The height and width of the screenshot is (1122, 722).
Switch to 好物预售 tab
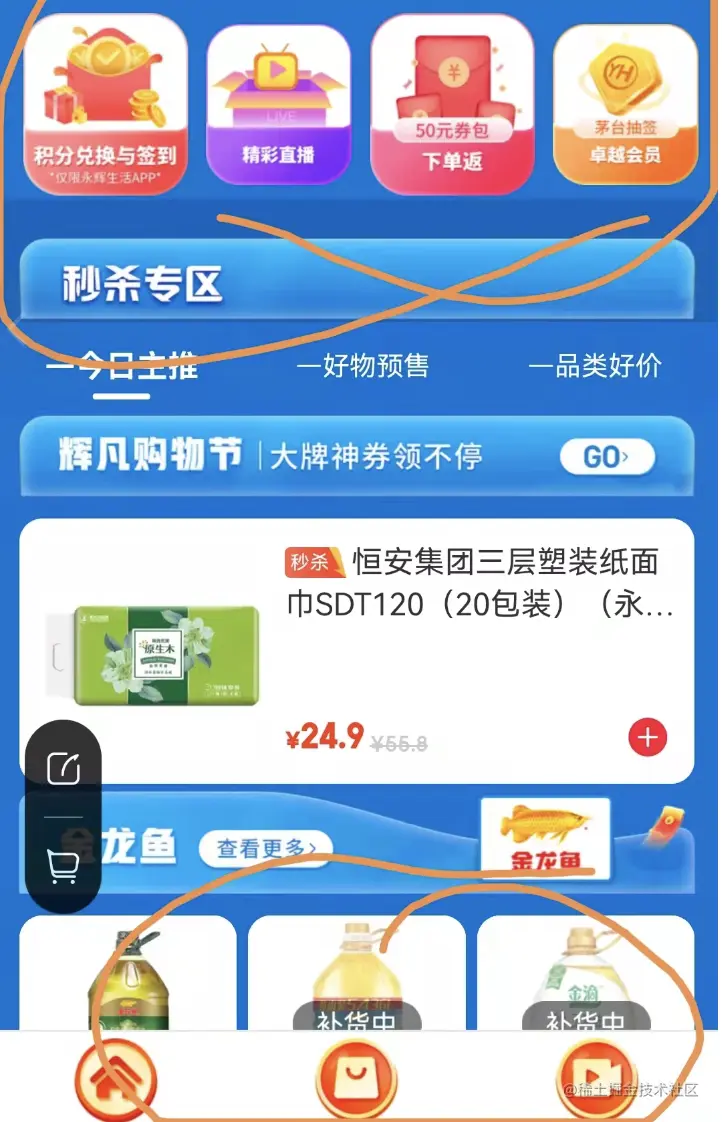[x=363, y=366]
